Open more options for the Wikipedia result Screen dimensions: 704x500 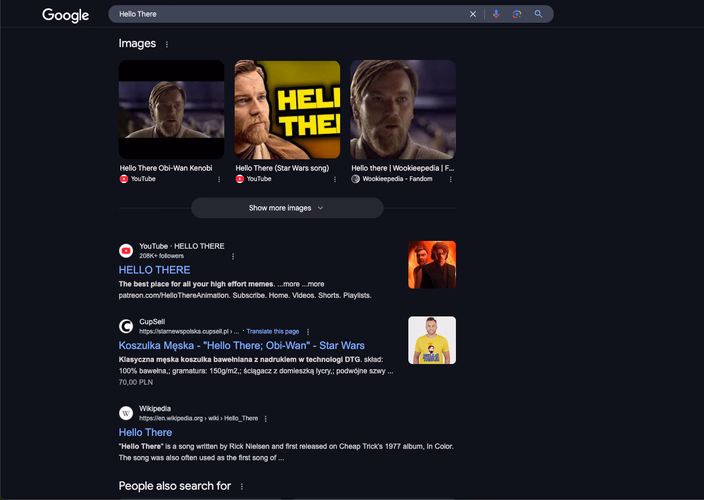tap(266, 418)
